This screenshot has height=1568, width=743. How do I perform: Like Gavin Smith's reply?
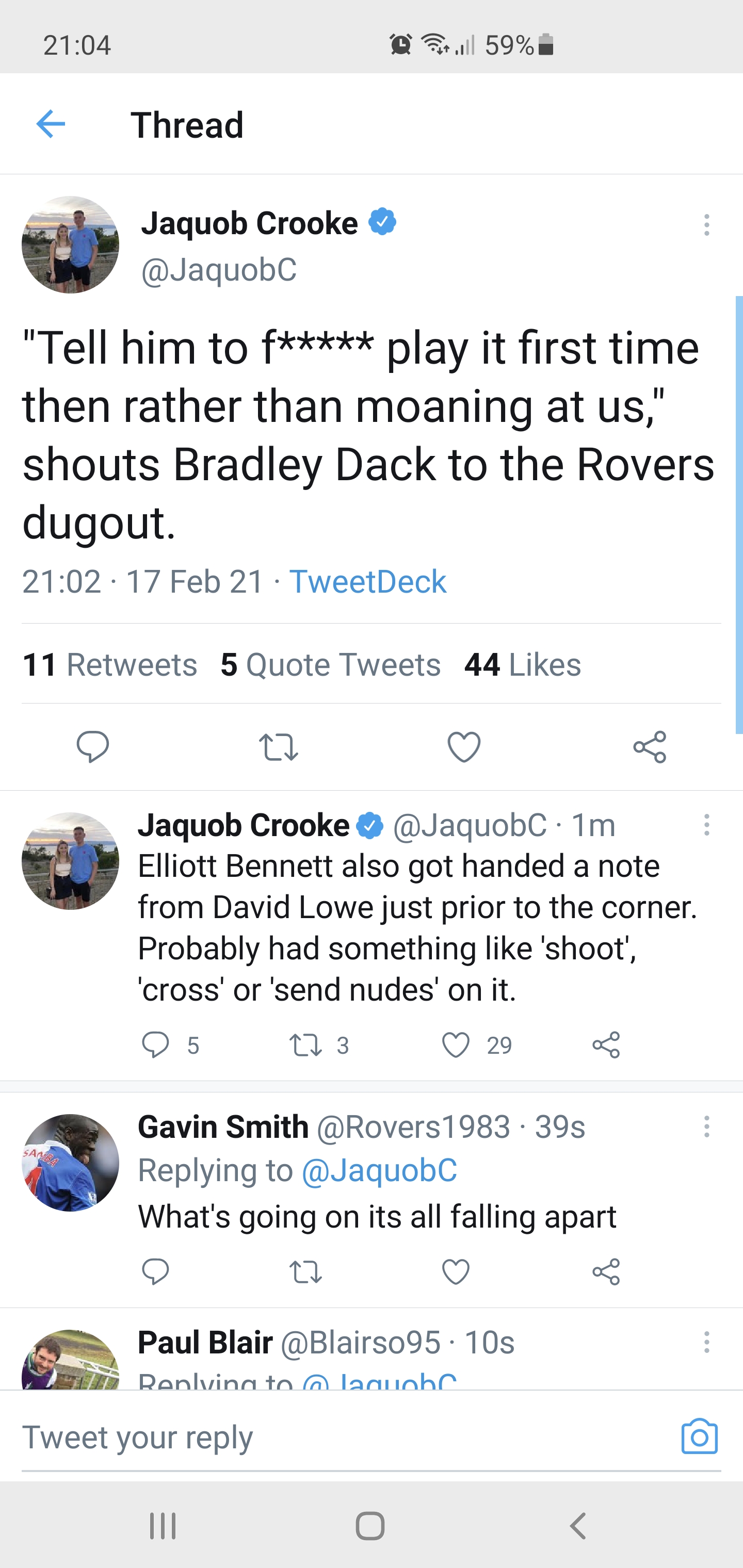(456, 1271)
